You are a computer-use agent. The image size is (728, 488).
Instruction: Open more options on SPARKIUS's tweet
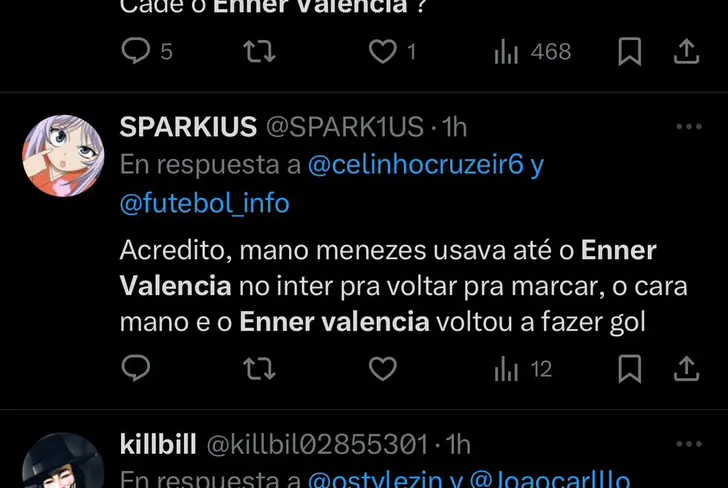coord(689,127)
